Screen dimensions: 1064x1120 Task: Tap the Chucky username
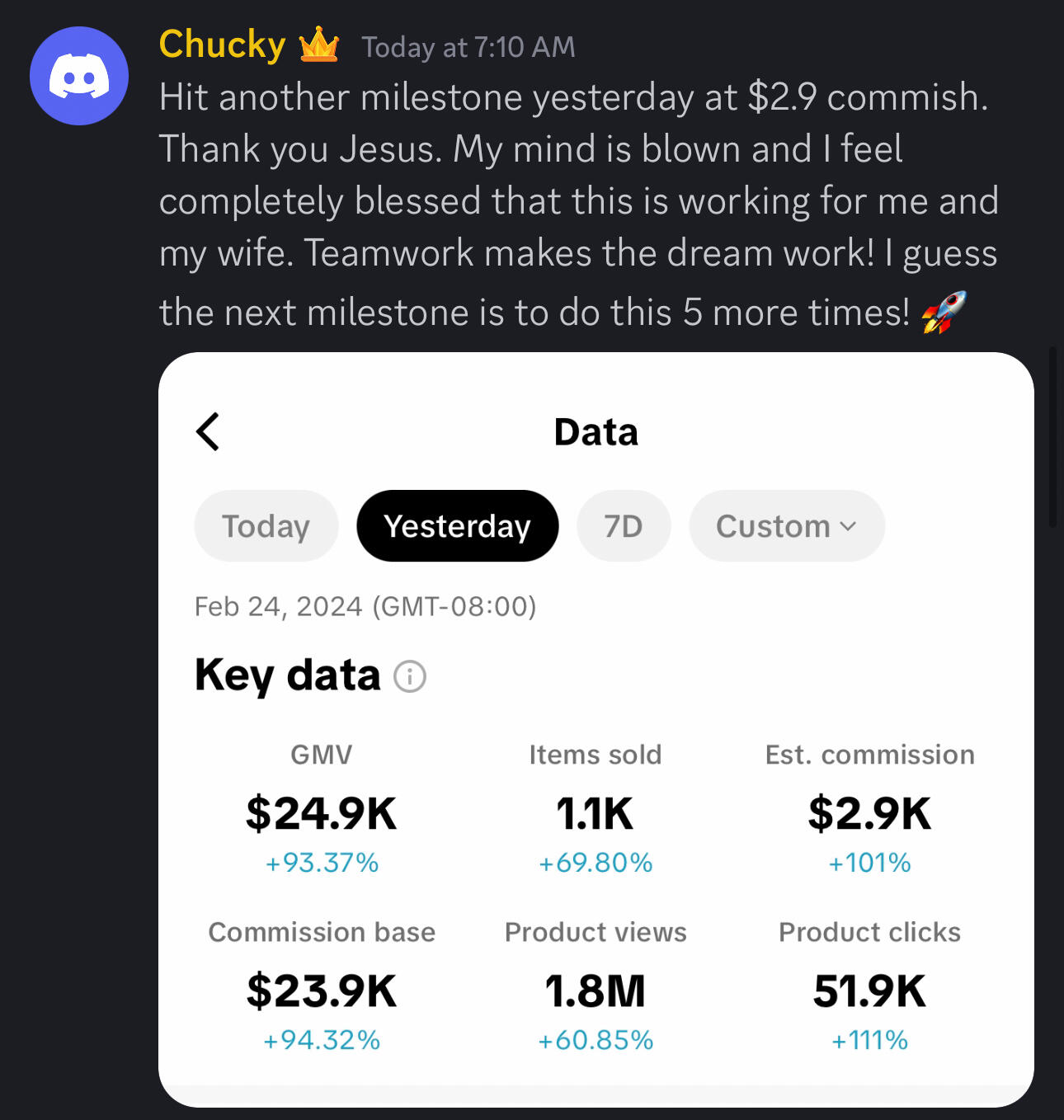[x=222, y=45]
